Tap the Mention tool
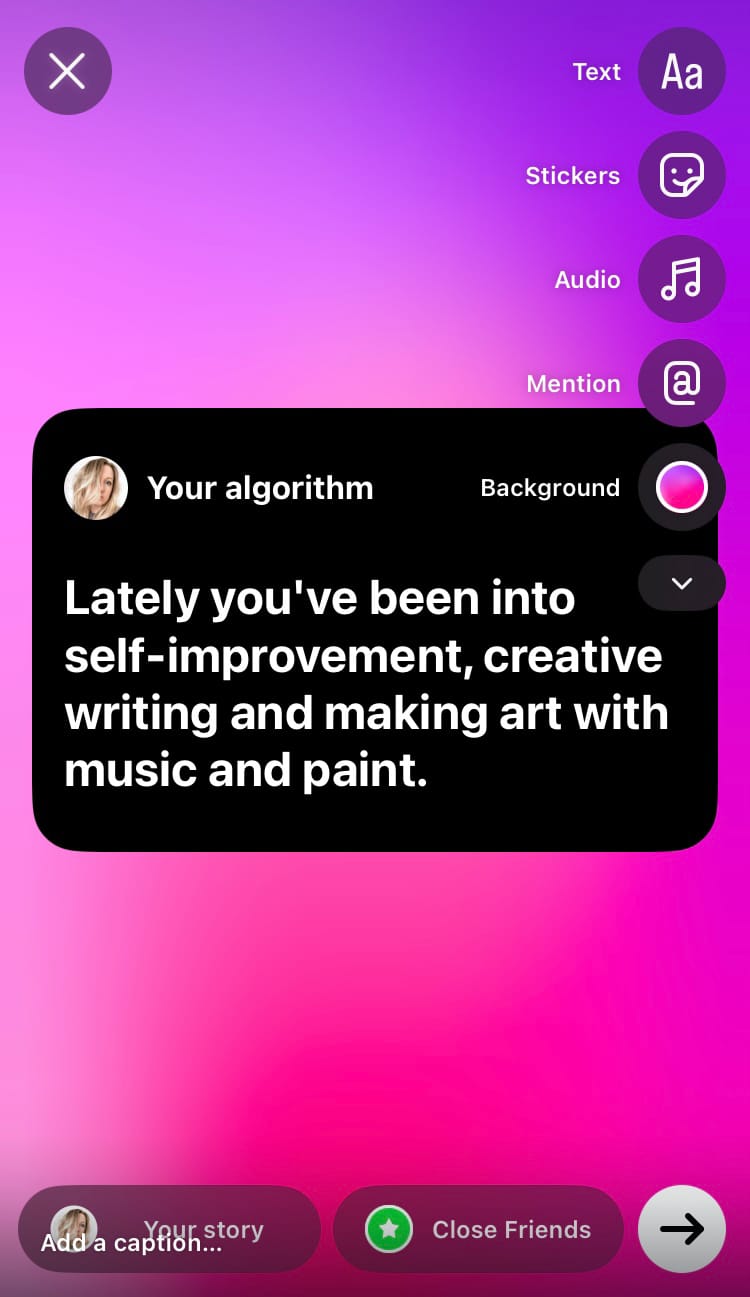This screenshot has width=750, height=1297. click(681, 383)
